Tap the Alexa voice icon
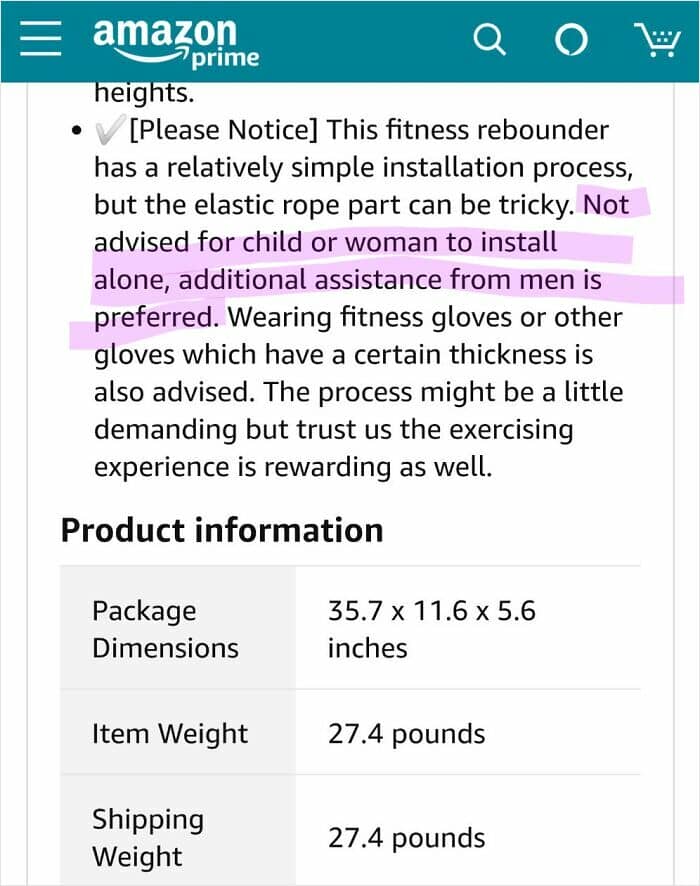Viewport: 700px width, 886px height. [571, 40]
